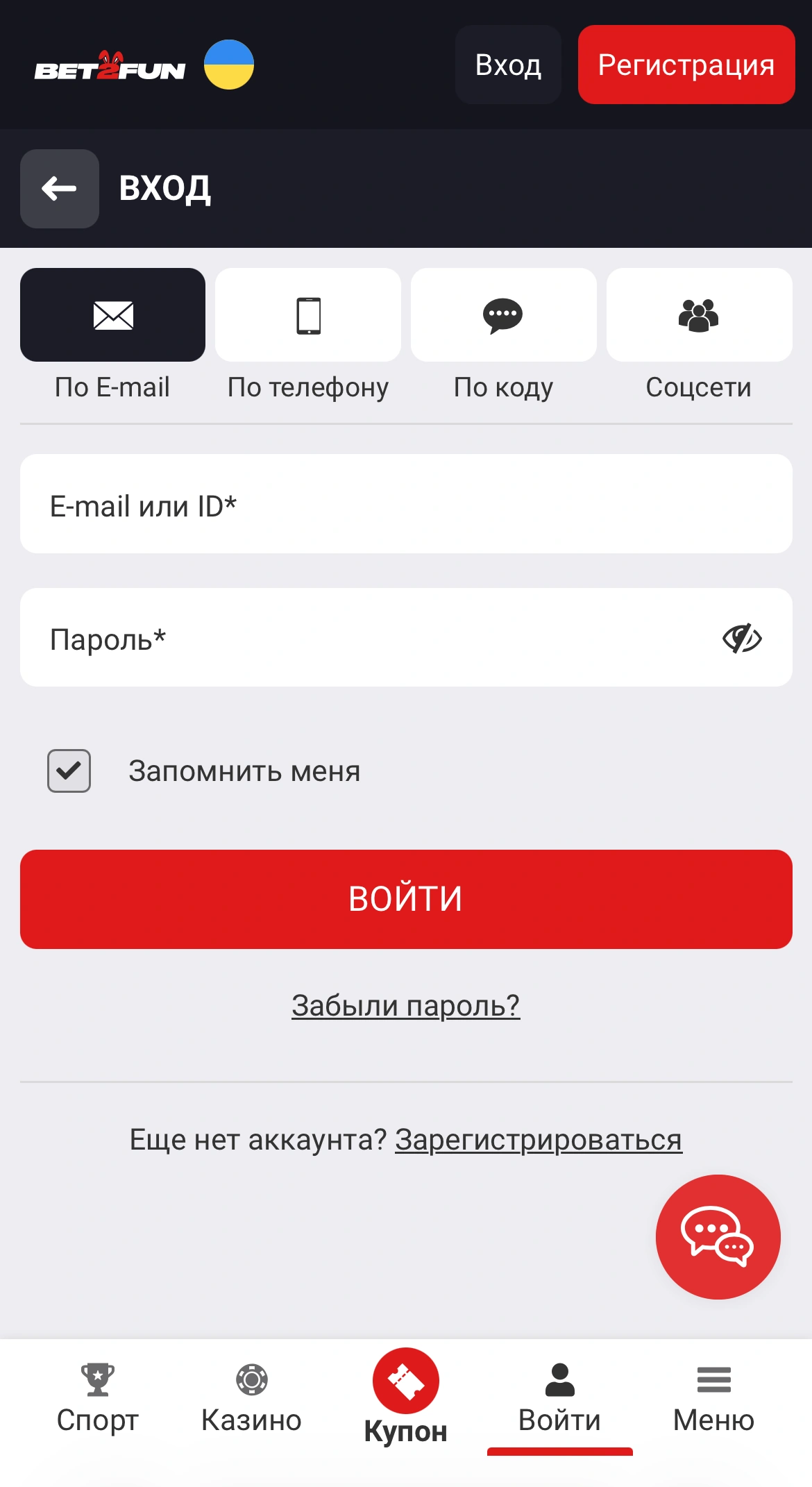Select the Вход tab at the top
The width and height of the screenshot is (812, 1487).
[x=509, y=64]
